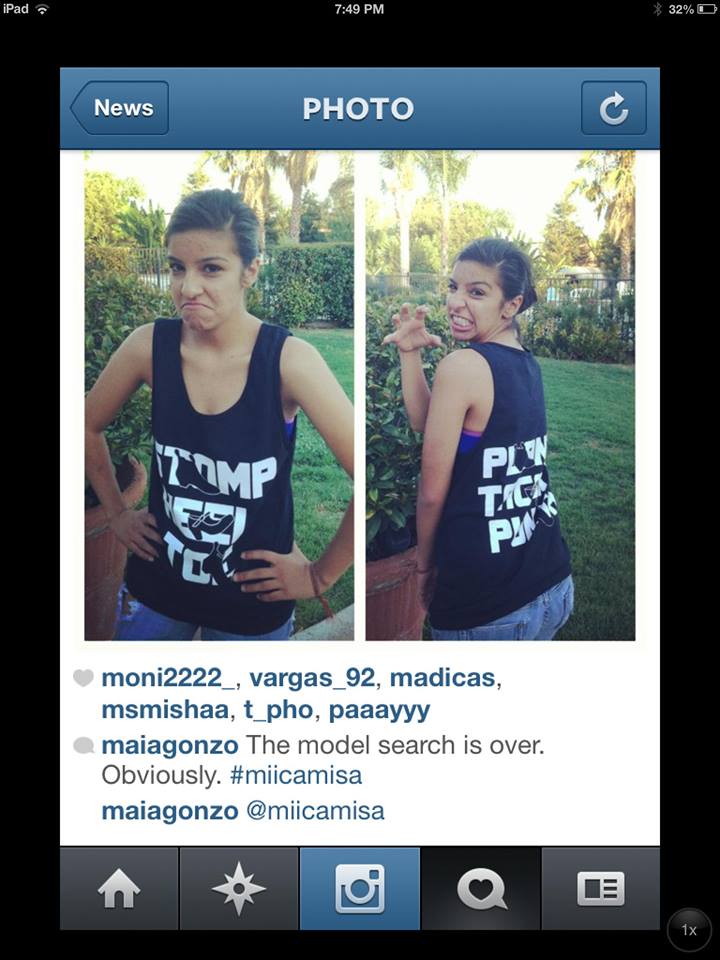Open the Profile tab
720x960 pixels.
(601, 889)
